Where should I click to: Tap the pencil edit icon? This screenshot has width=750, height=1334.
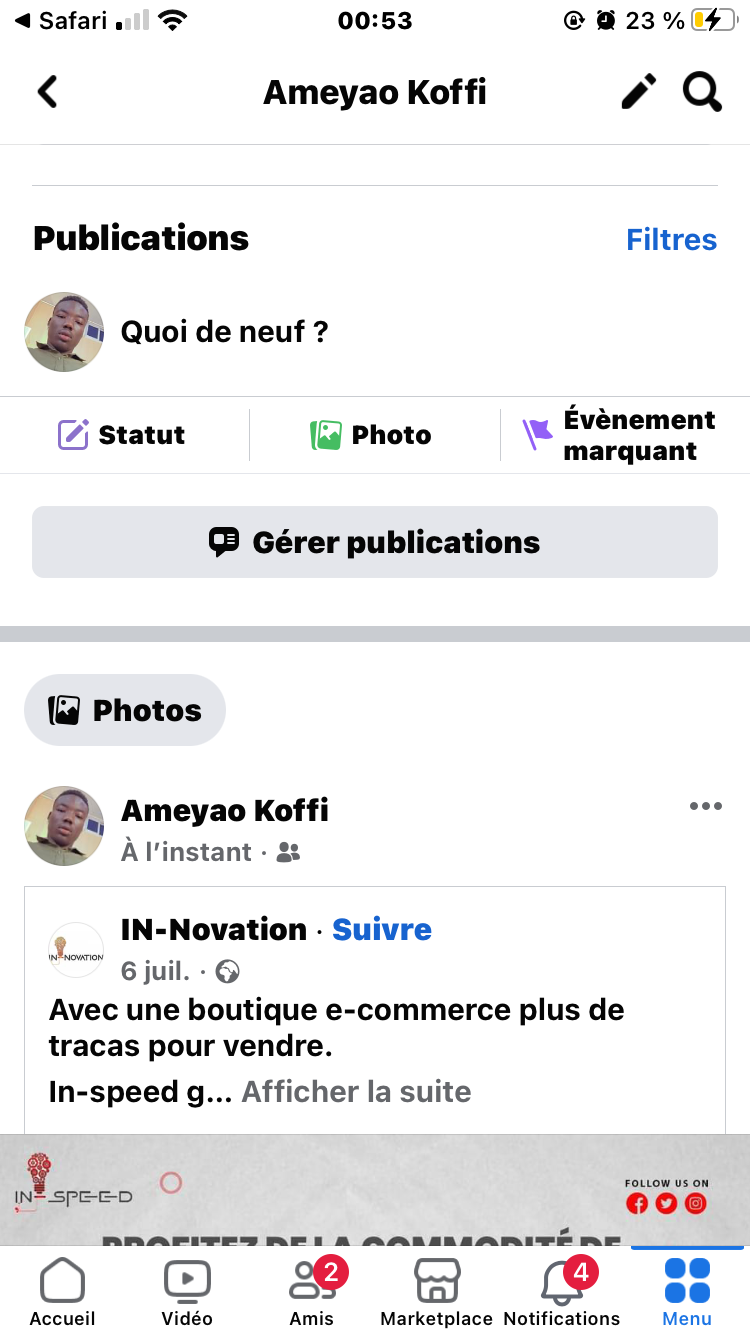(x=639, y=92)
